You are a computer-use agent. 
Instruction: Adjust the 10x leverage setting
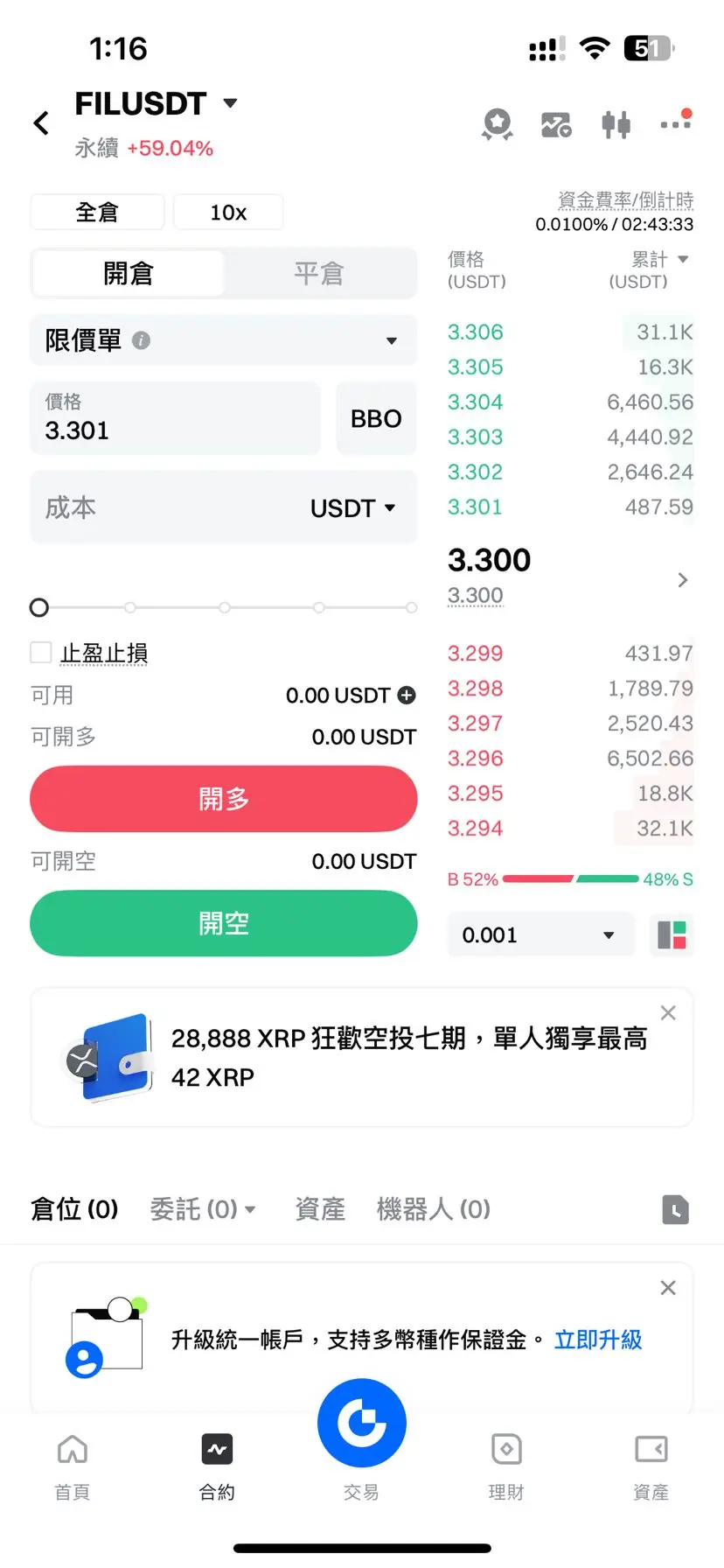pos(228,212)
